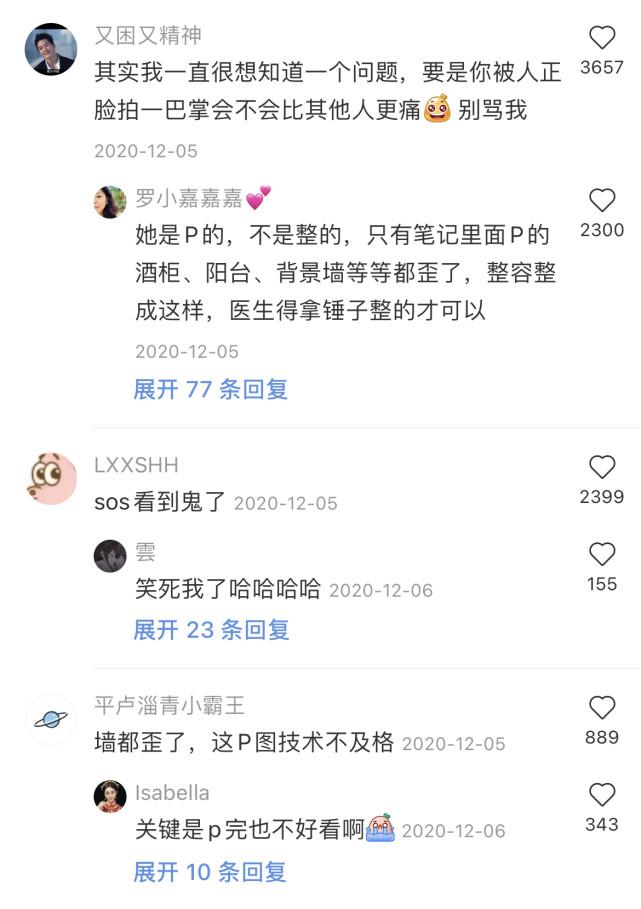Expand the 77 replies
Screen dimensions: 641x909
tap(211, 389)
